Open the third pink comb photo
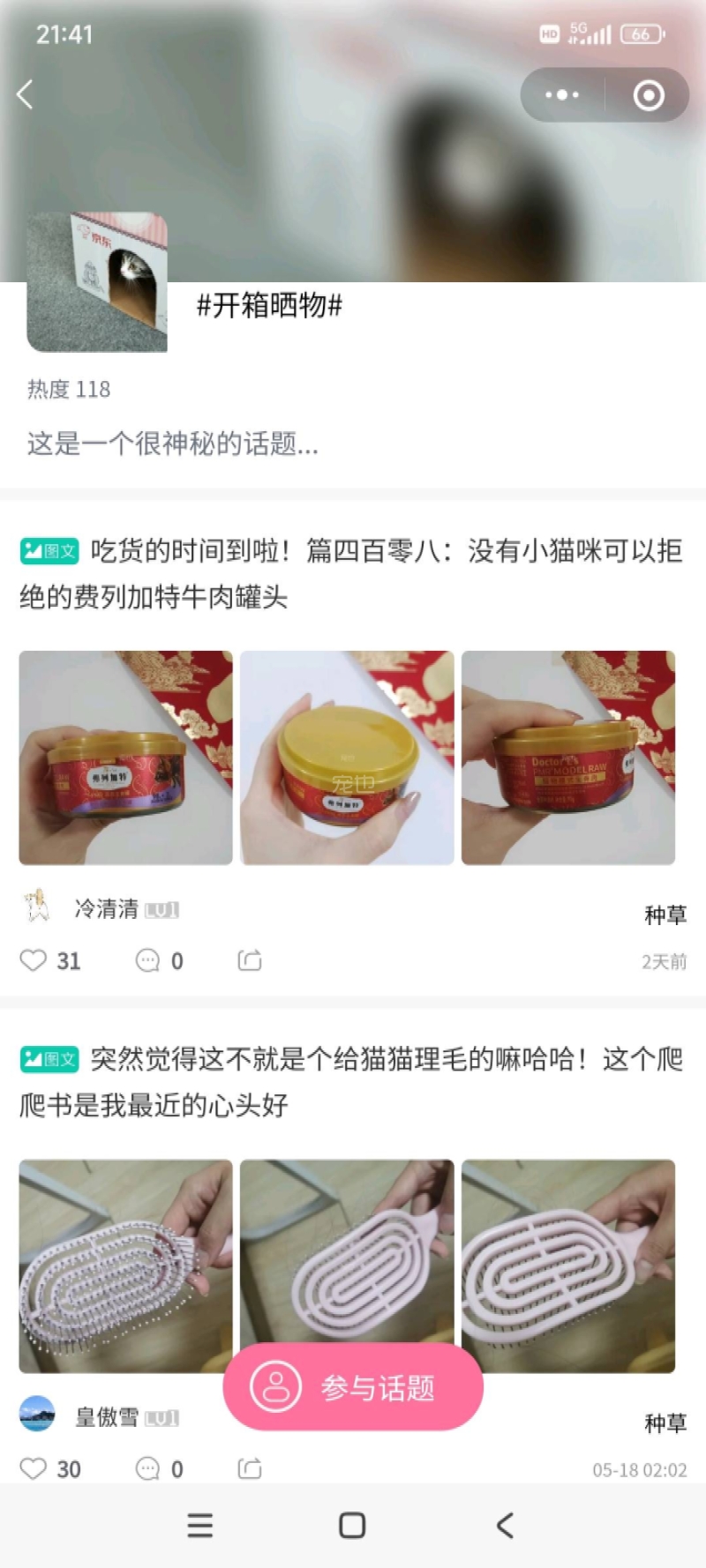 point(568,1266)
